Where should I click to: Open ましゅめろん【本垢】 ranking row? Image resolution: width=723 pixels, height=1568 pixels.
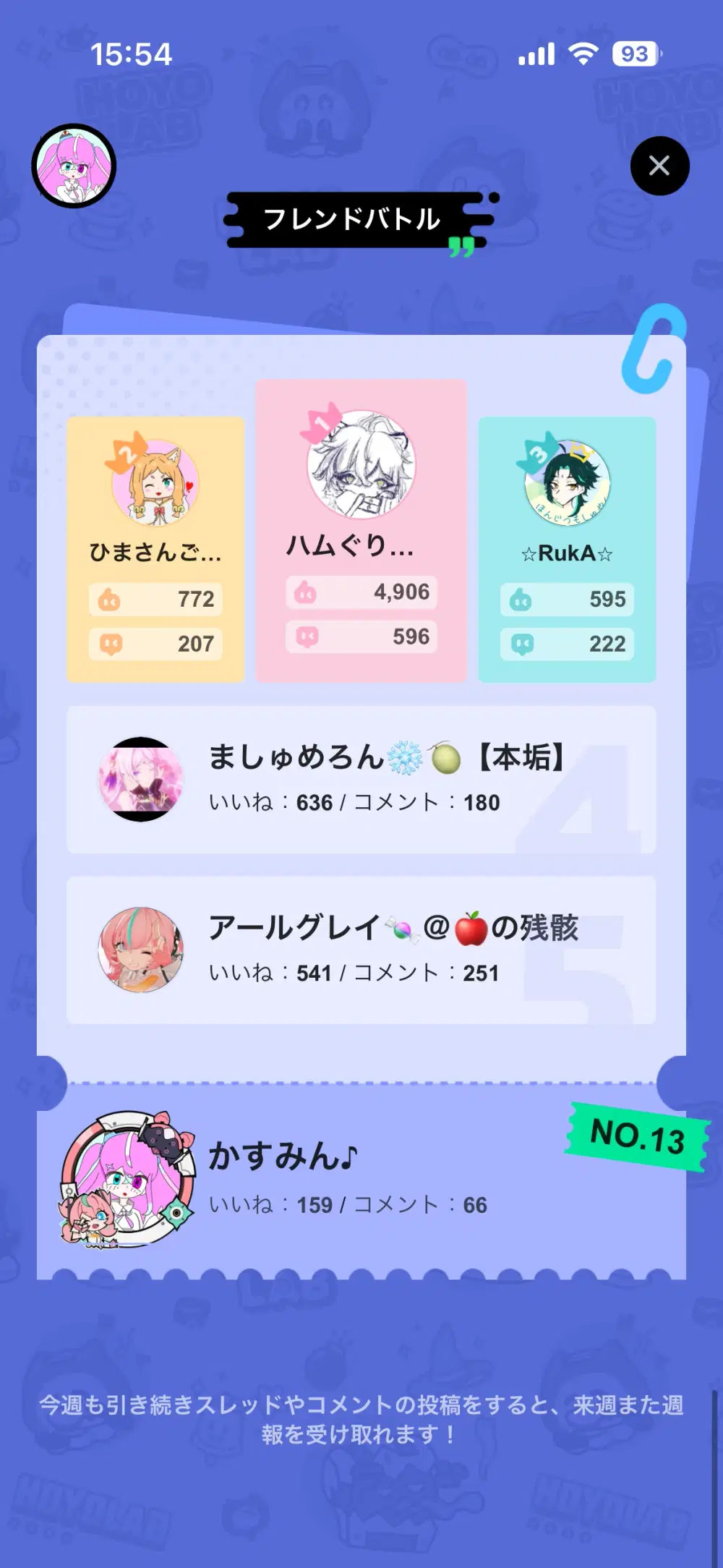tap(361, 780)
